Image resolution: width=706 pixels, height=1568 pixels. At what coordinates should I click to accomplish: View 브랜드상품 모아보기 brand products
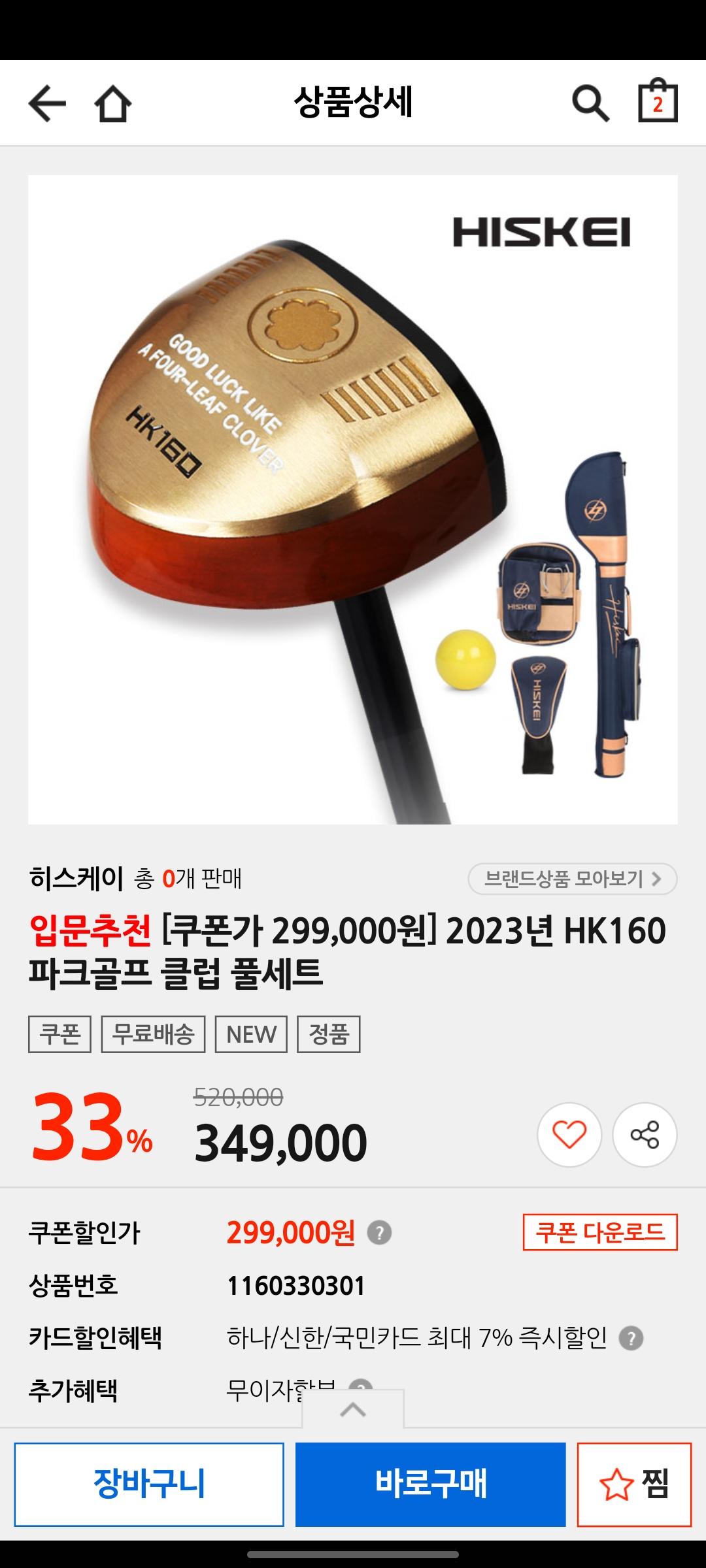click(572, 879)
